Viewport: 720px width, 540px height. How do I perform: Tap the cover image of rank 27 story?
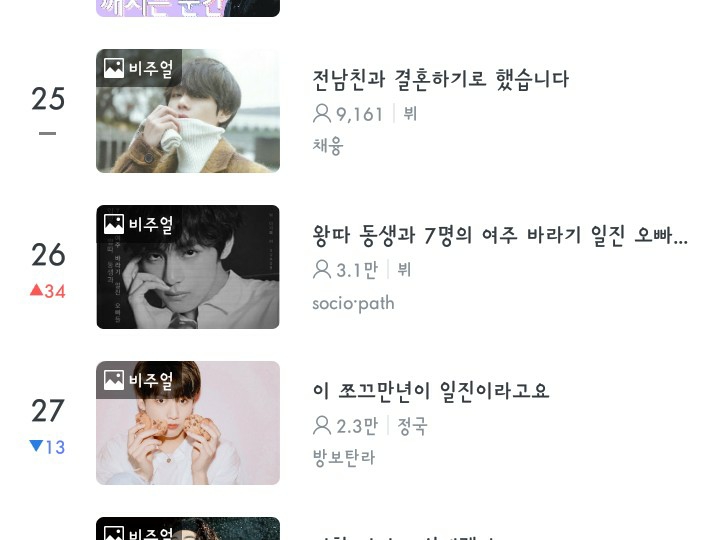(188, 423)
